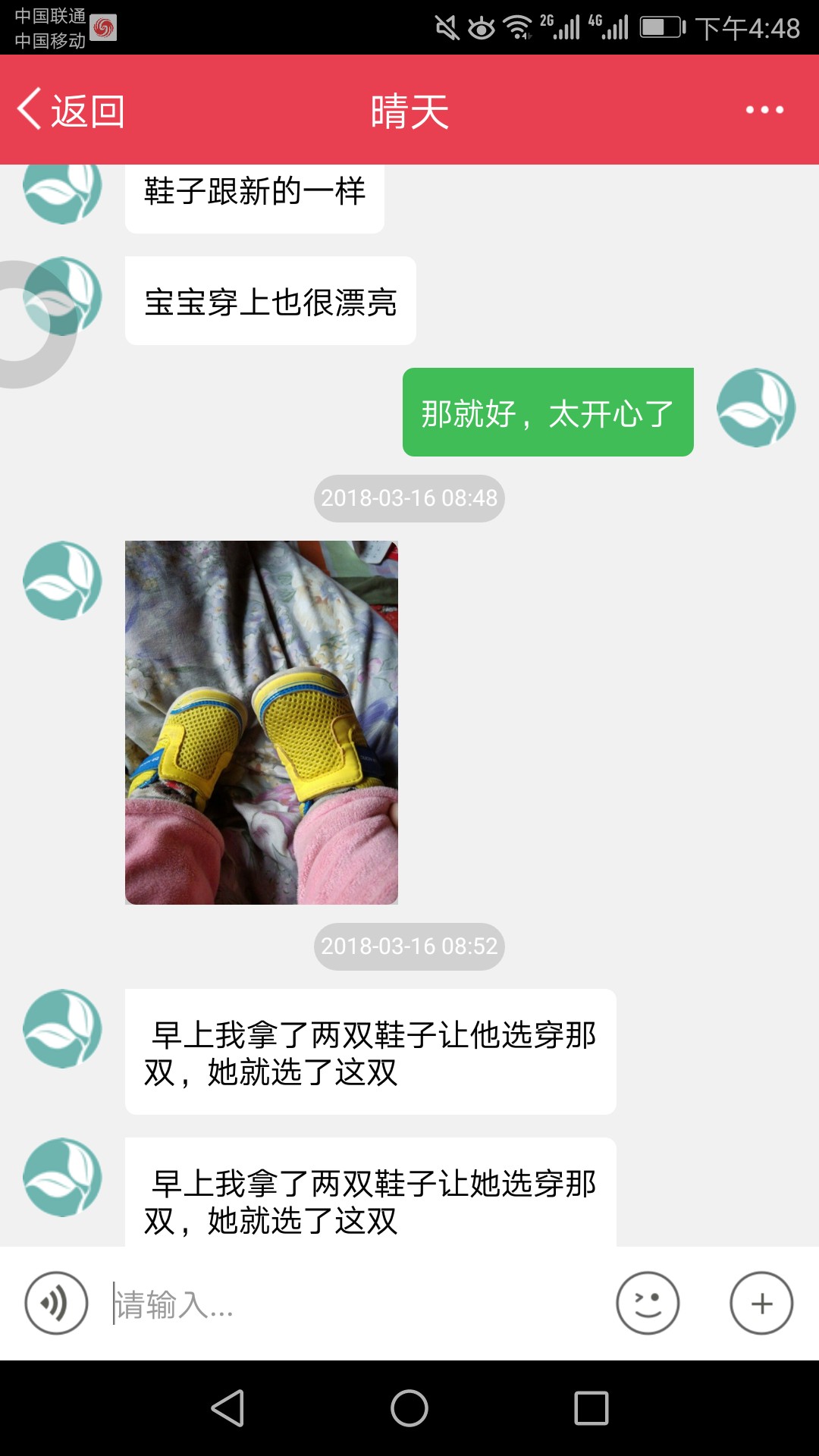This screenshot has width=819, height=1456.
Task: Open the system recent apps view
Action: pyautogui.click(x=591, y=1408)
